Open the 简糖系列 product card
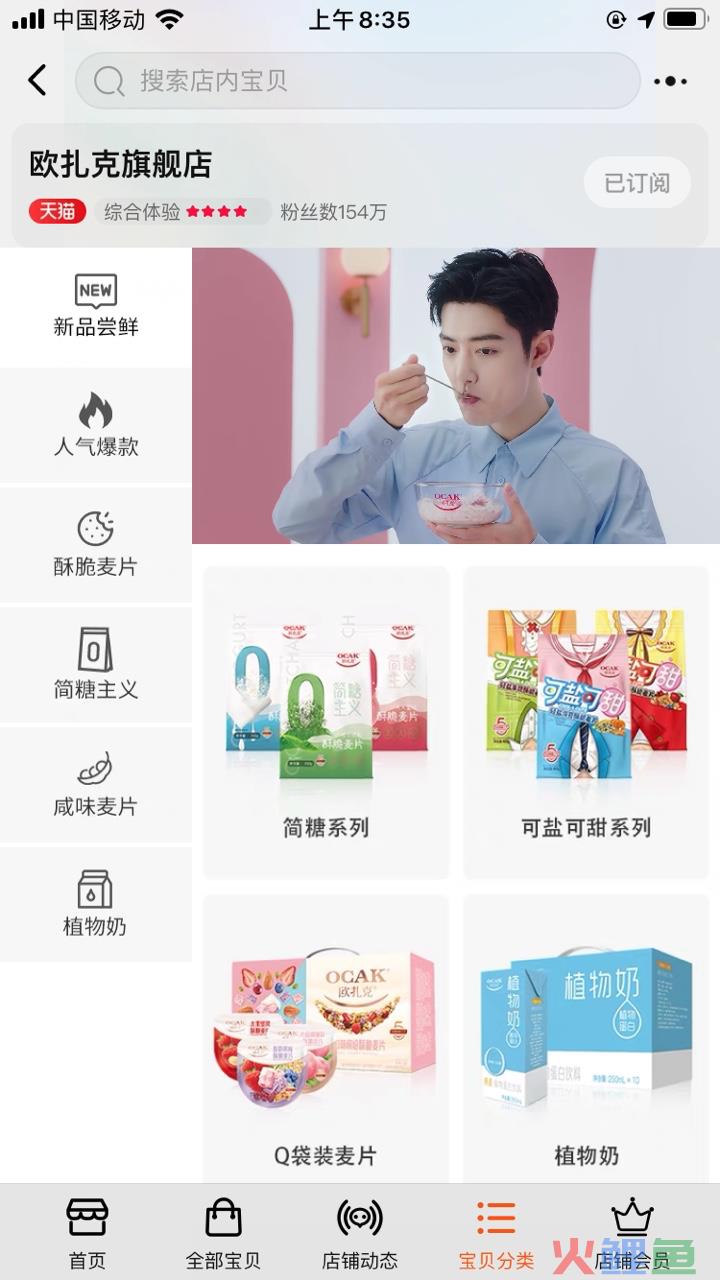 [326, 722]
